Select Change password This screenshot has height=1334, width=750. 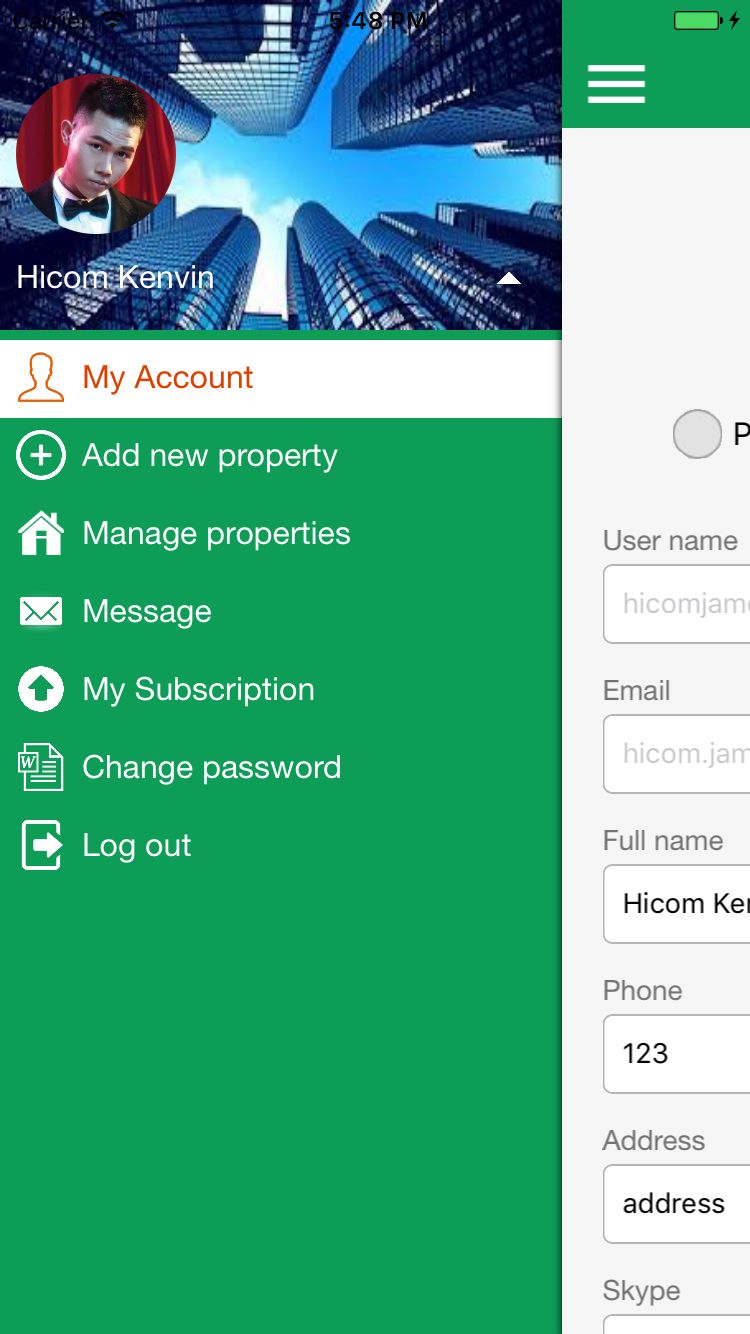click(281, 768)
